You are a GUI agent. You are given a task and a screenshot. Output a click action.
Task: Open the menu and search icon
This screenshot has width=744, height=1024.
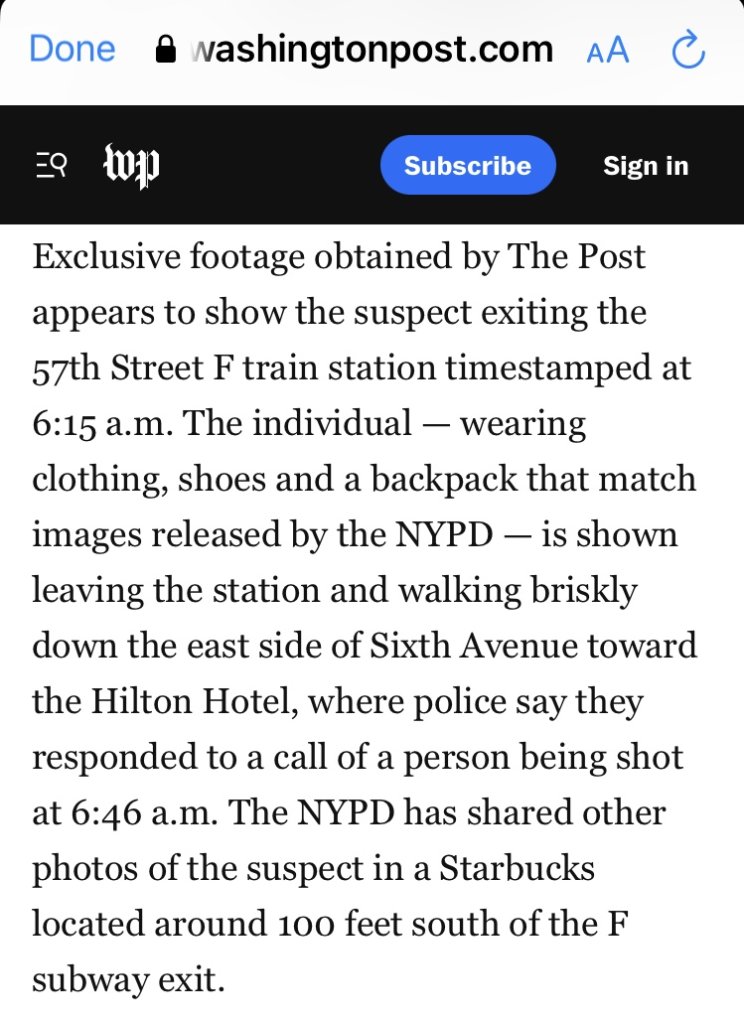(x=51, y=166)
